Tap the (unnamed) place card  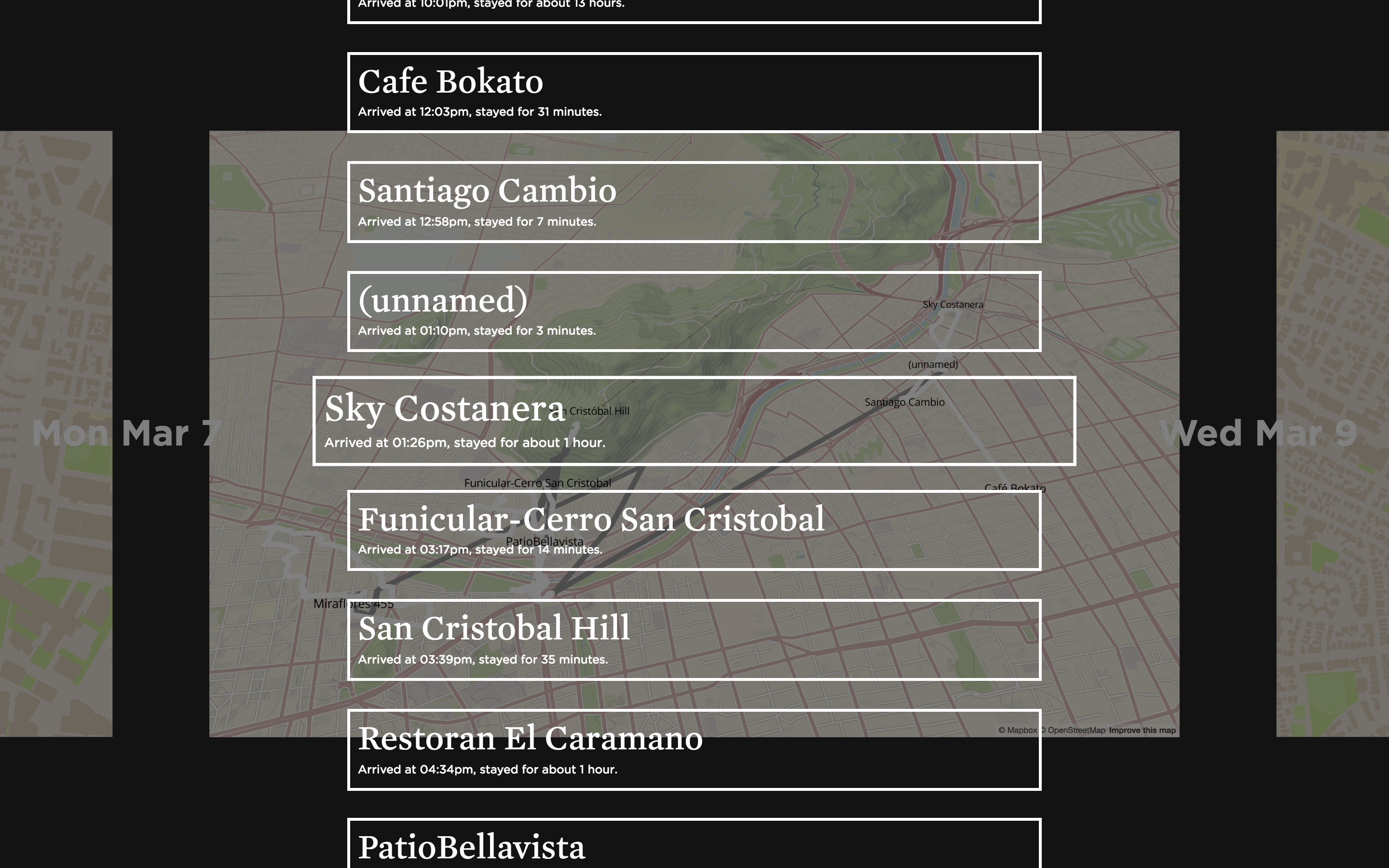tap(694, 311)
